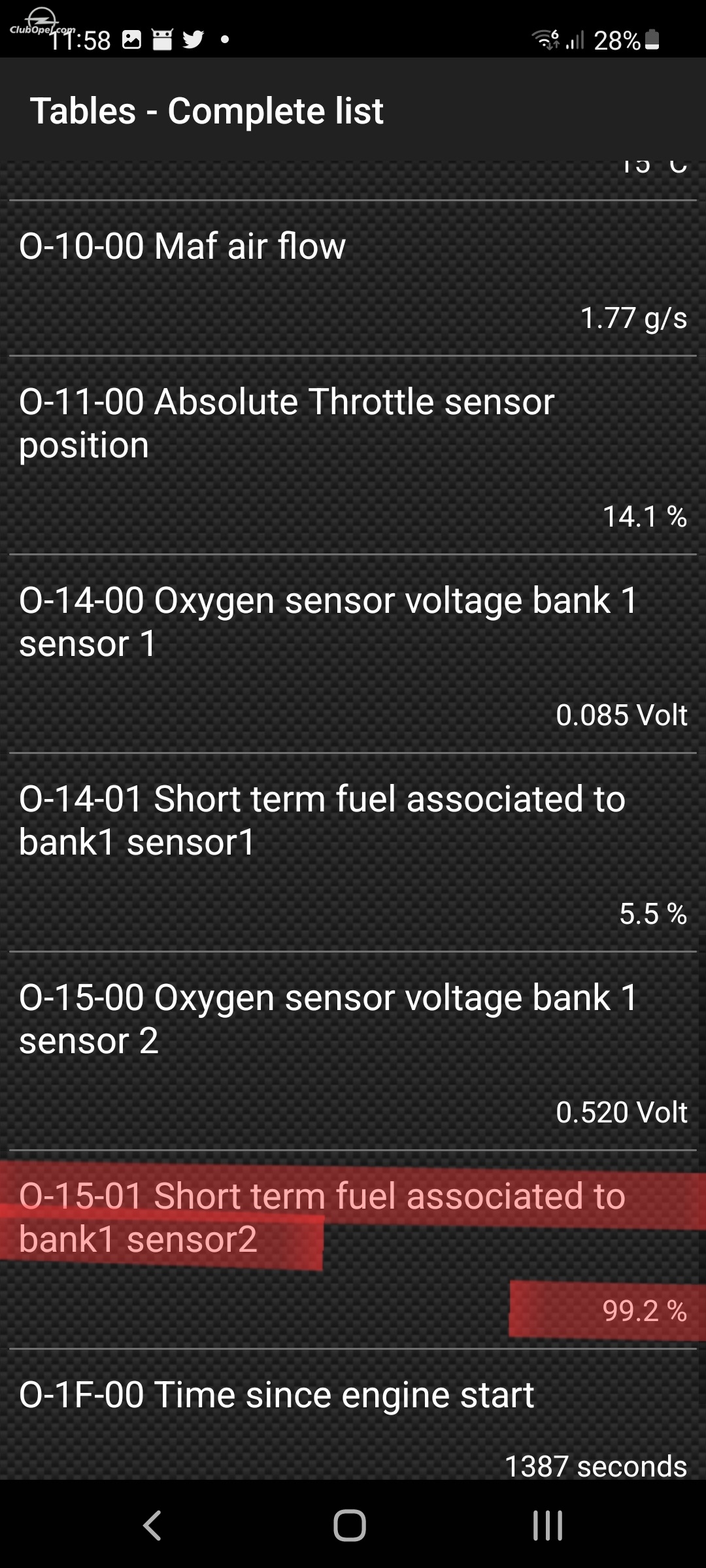Go back using the system back button
Screen dimensions: 706x1568
pos(152,1526)
